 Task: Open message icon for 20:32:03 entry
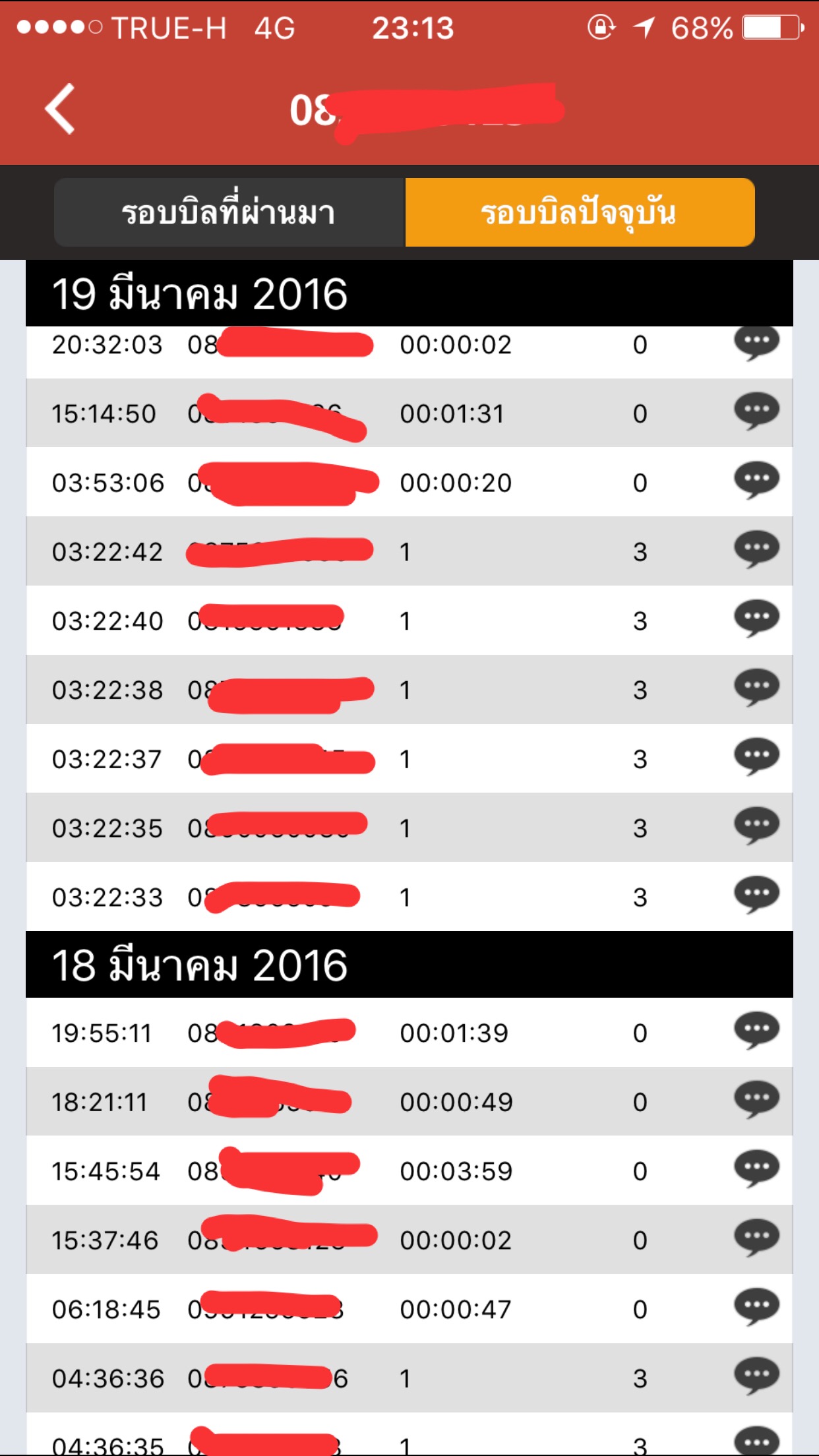(756, 344)
